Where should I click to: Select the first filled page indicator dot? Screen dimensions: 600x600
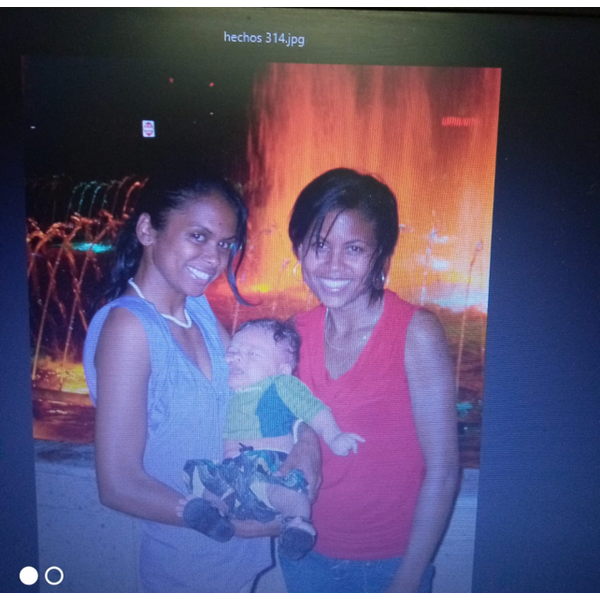[29, 575]
